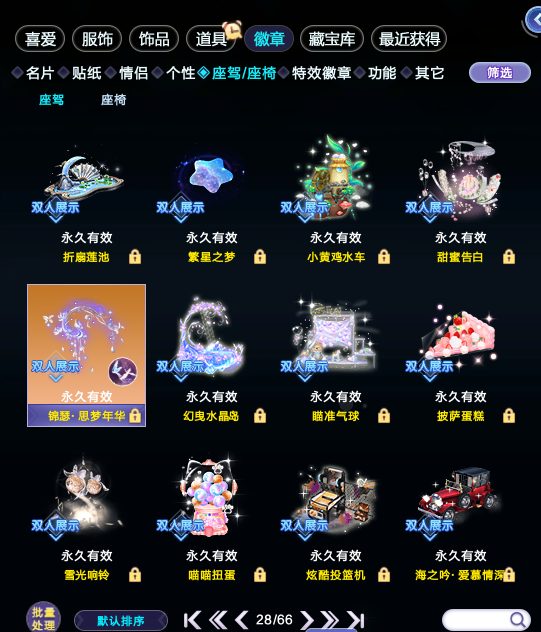Go to the next page arrow
Viewport: 541px width, 632px height.
pyautogui.click(x=307, y=620)
